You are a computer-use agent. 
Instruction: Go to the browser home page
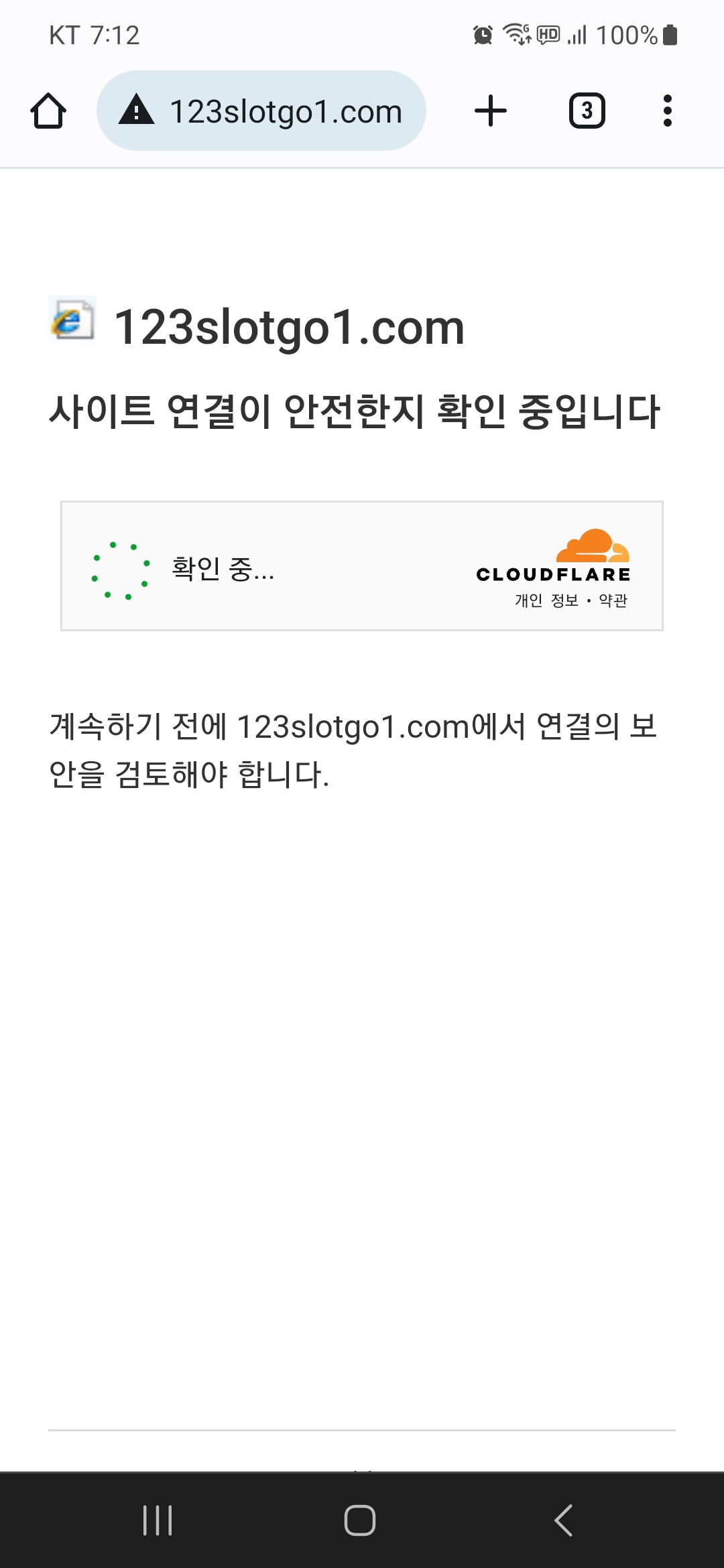(x=48, y=111)
